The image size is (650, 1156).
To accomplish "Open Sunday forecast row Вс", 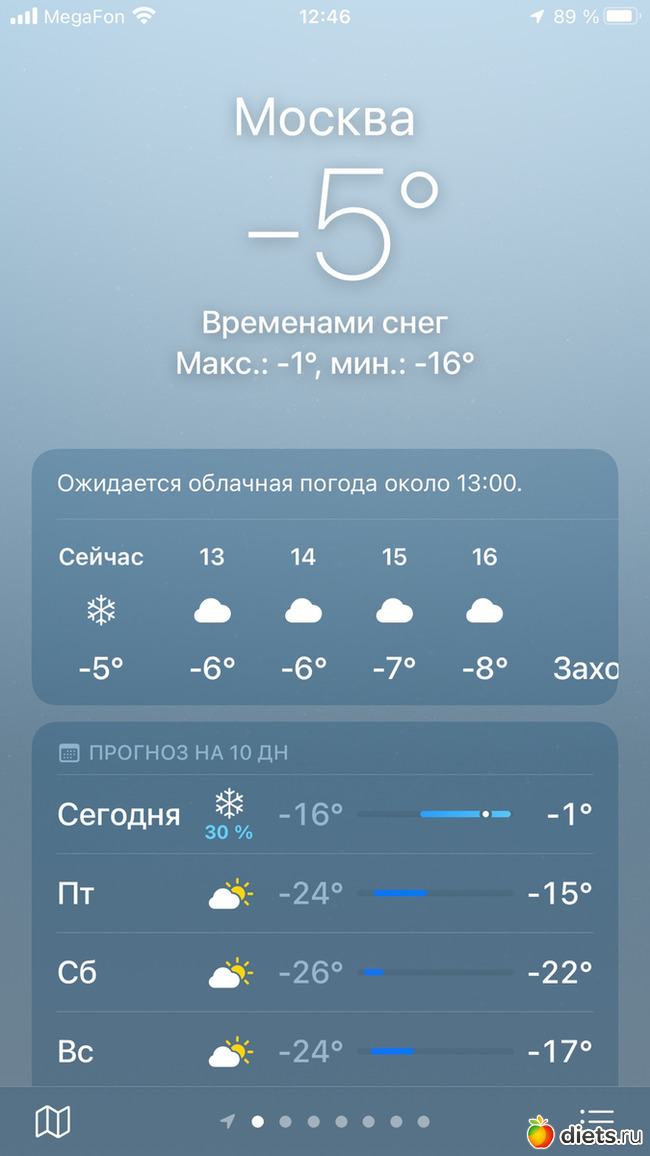I will (324, 1051).
